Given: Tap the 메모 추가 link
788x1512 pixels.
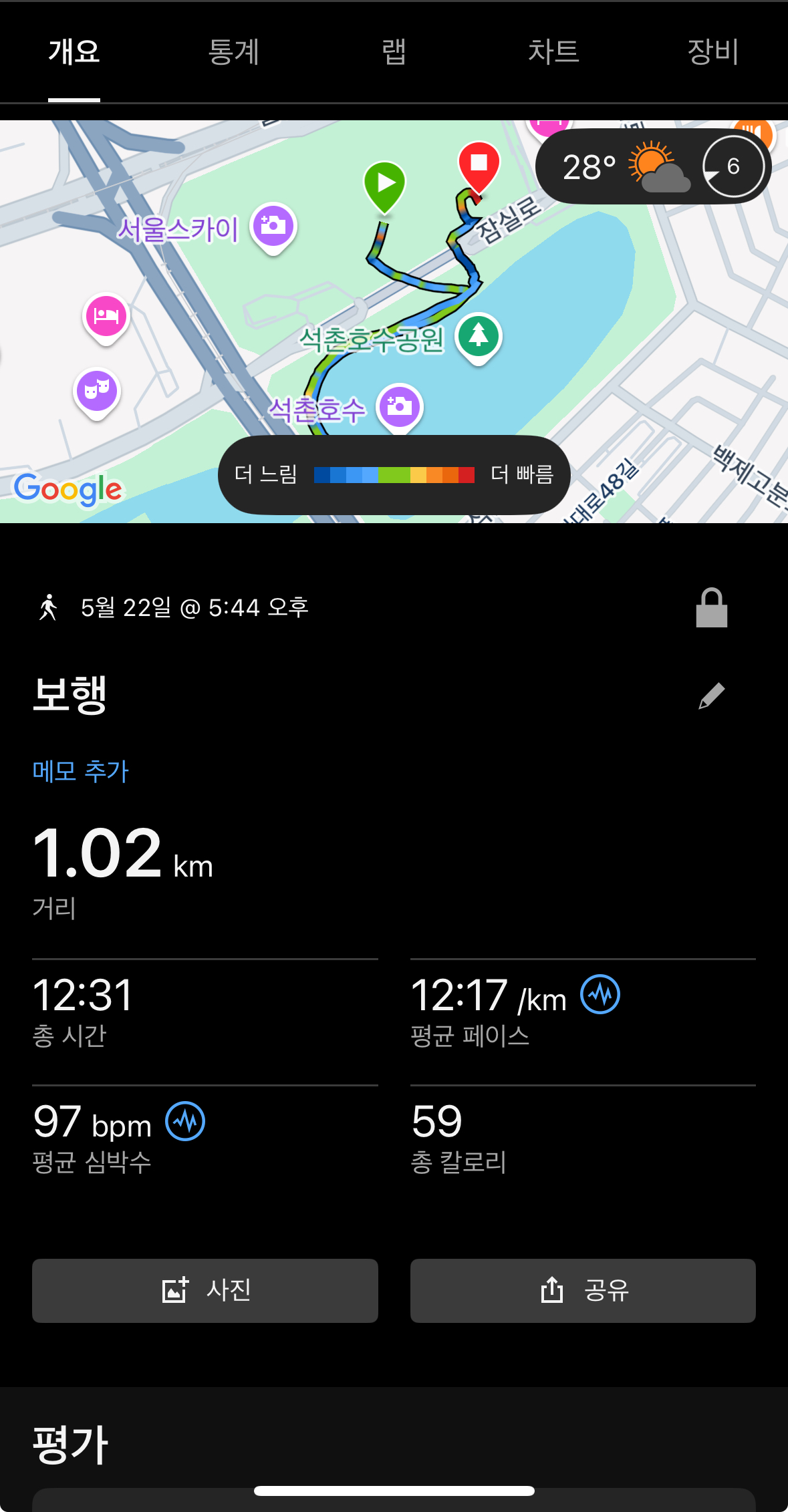Looking at the screenshot, I should tap(80, 771).
